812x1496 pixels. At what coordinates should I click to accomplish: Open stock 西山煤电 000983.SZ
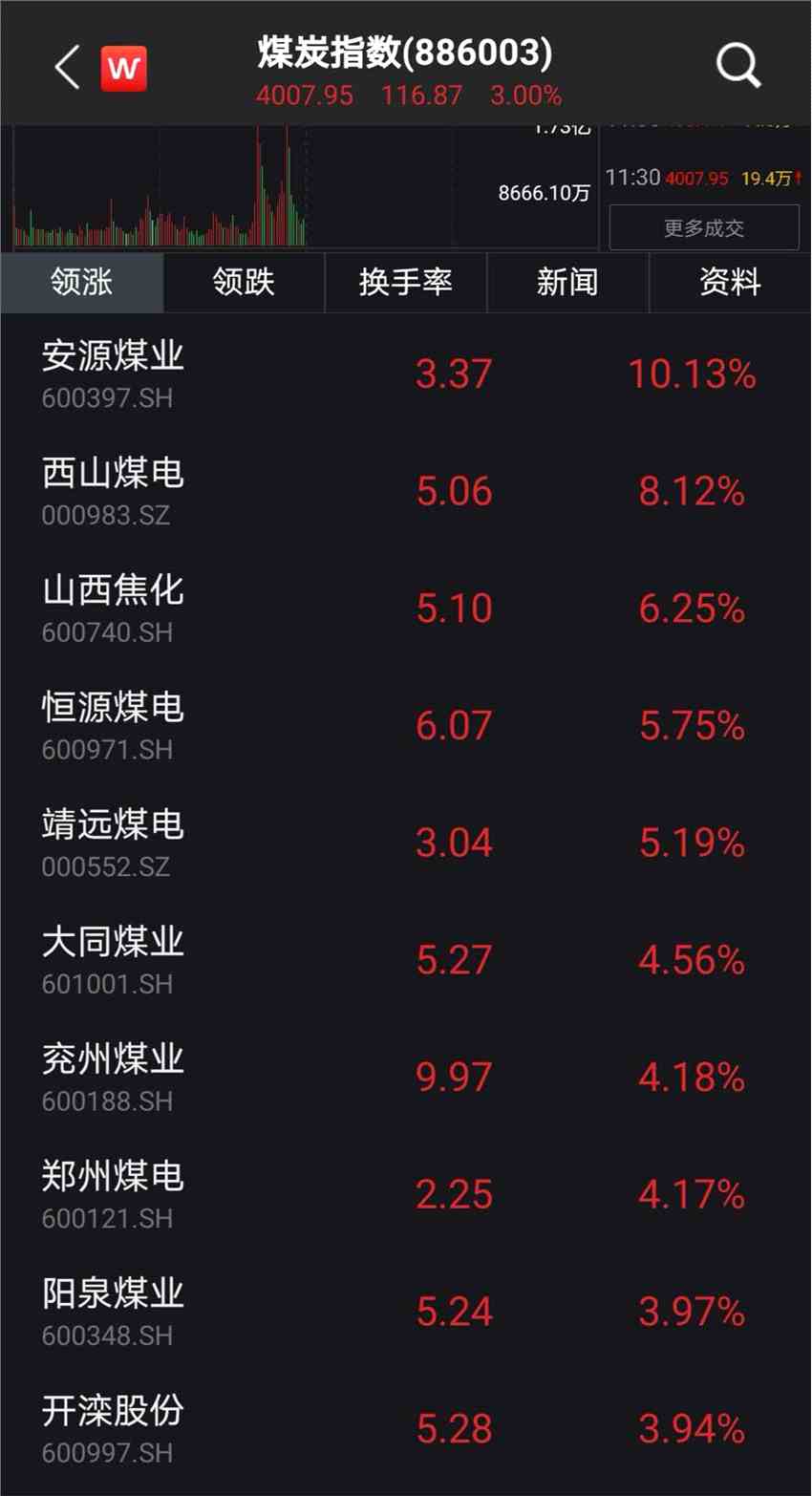113,490
